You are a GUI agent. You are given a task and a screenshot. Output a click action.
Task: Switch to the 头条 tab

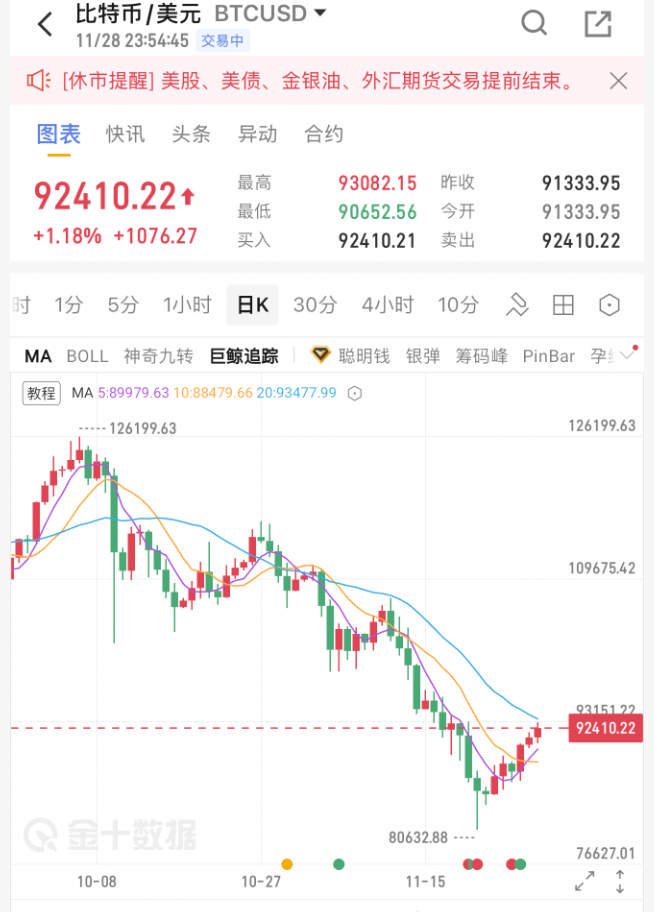191,135
